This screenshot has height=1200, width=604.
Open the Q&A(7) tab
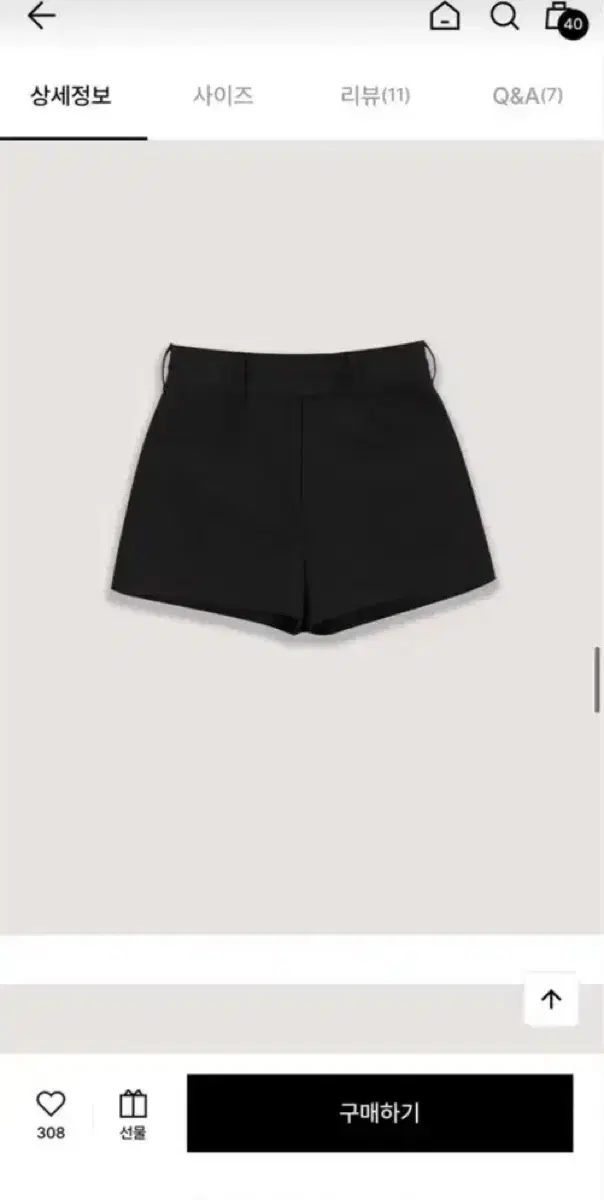(x=527, y=96)
